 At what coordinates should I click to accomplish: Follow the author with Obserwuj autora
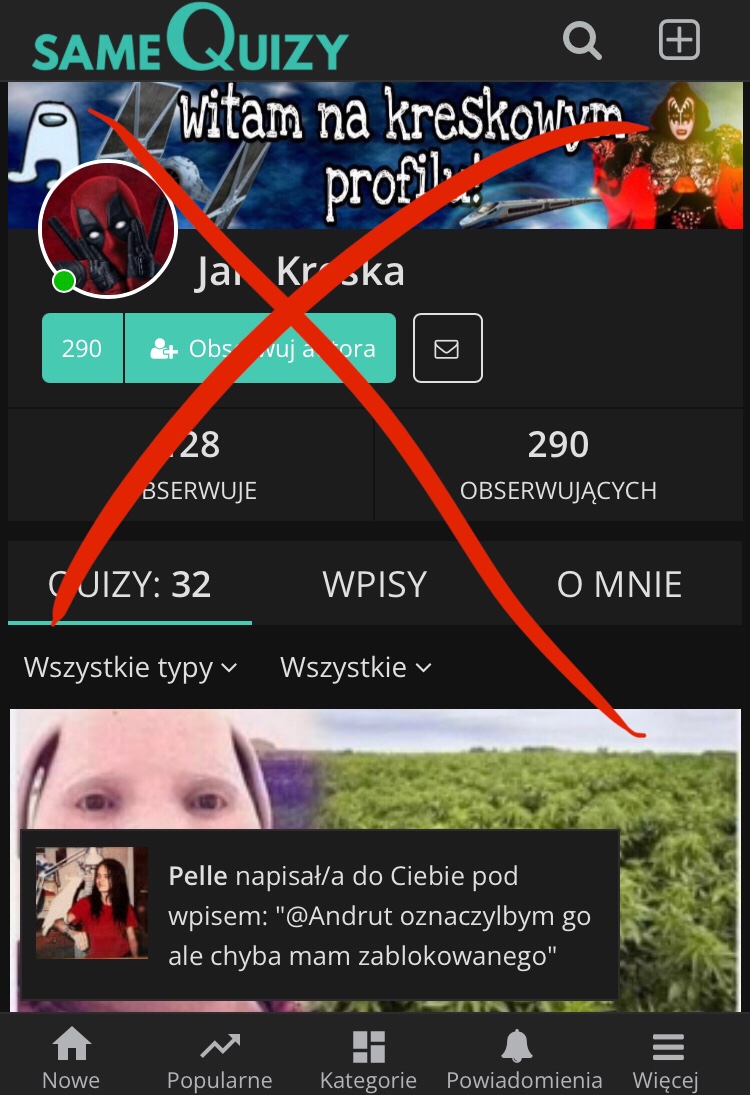[x=260, y=348]
